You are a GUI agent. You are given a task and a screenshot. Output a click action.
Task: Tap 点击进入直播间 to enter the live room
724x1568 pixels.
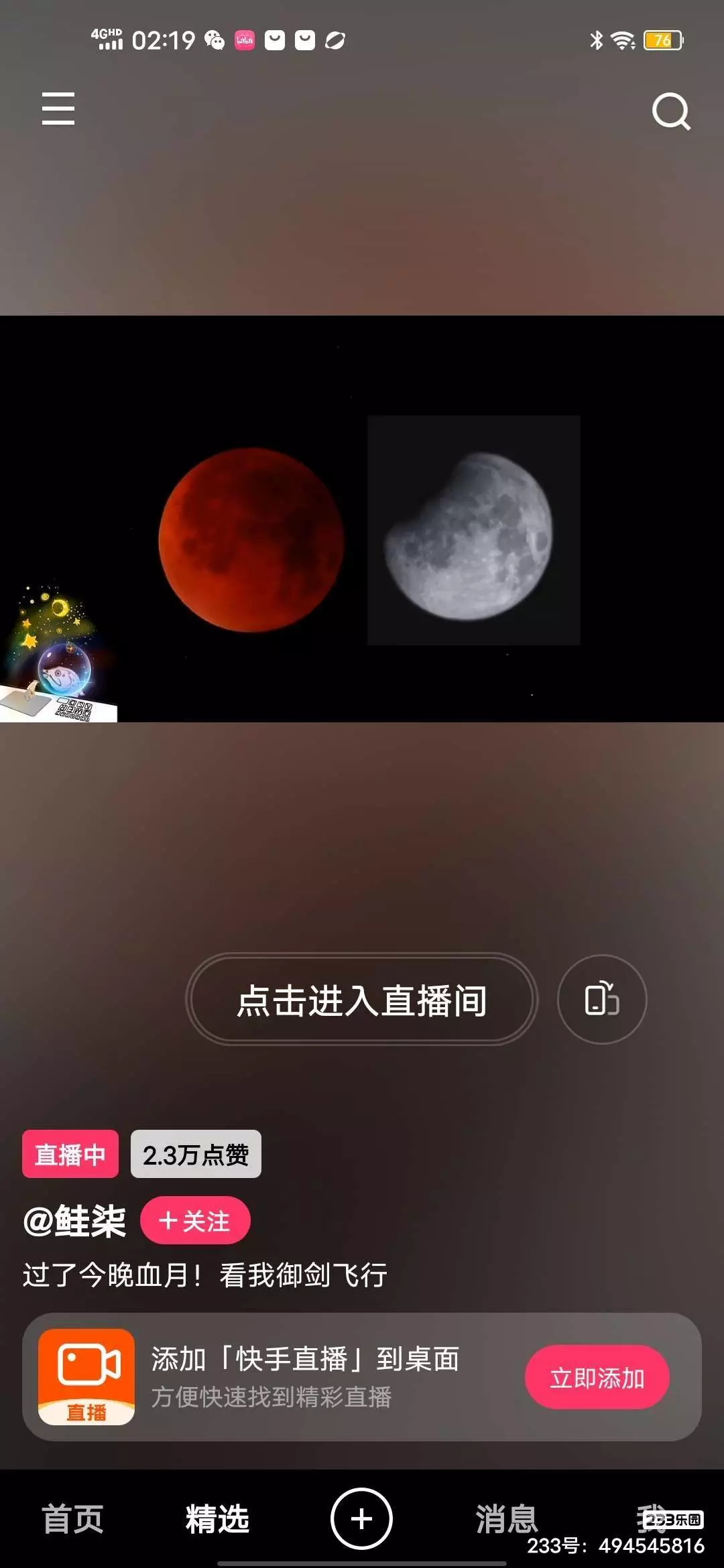tap(361, 999)
